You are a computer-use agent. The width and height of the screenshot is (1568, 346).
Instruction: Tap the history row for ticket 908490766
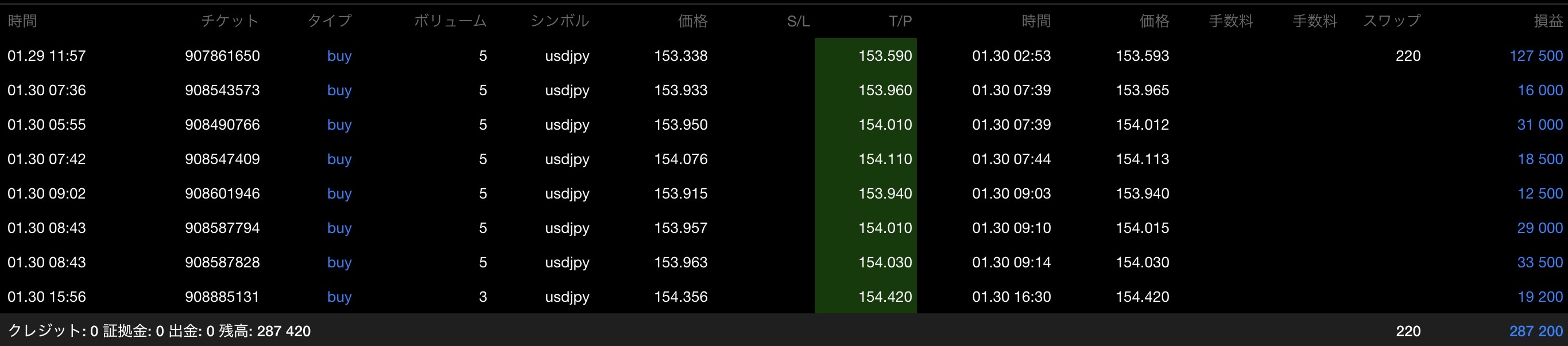coord(222,125)
